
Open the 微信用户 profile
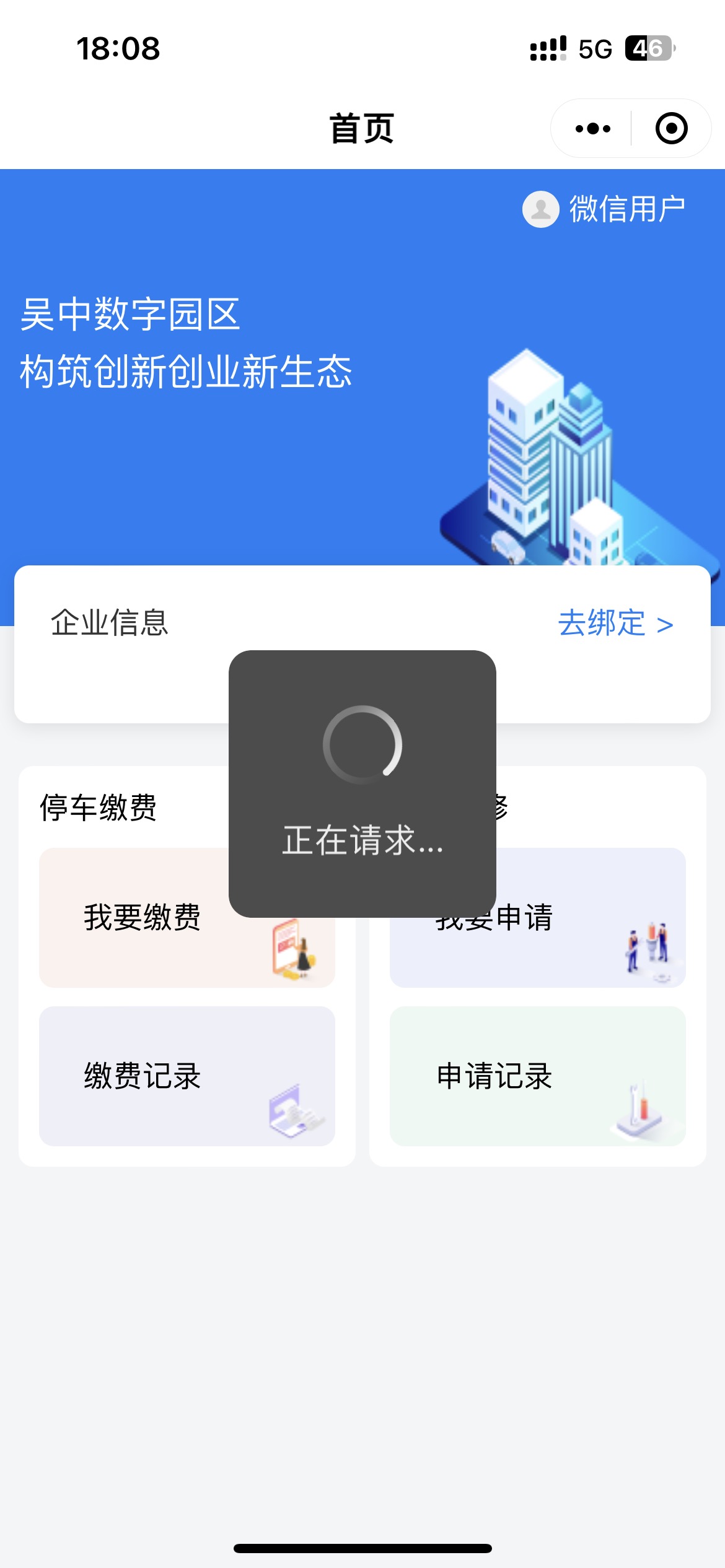click(x=604, y=209)
